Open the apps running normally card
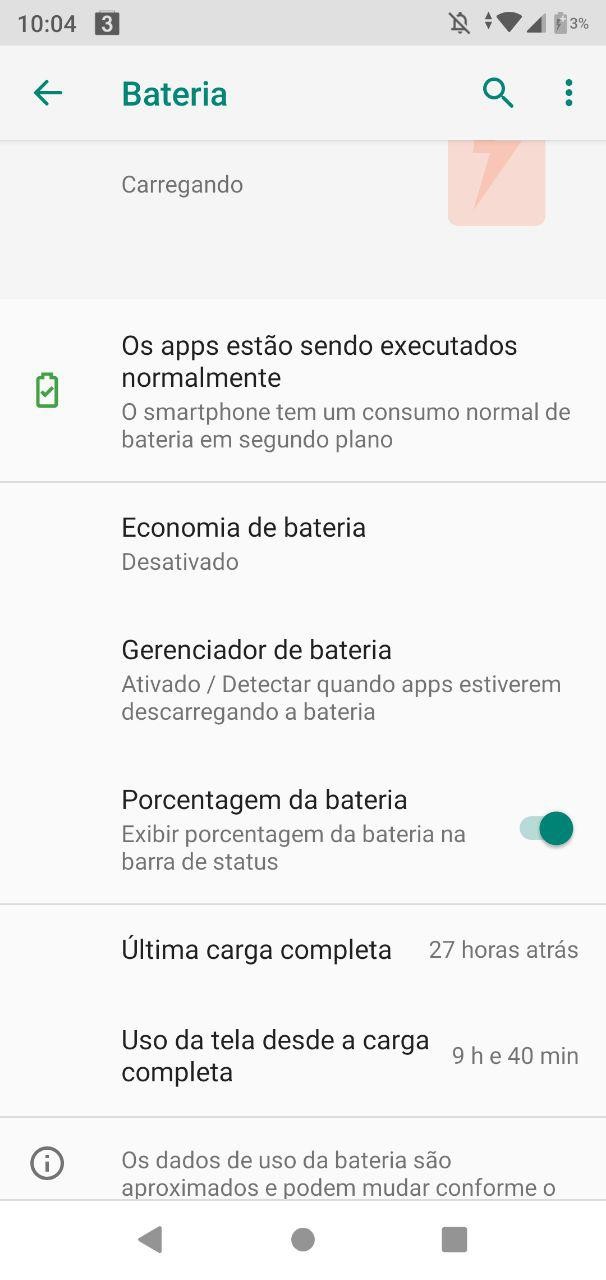 [x=303, y=391]
